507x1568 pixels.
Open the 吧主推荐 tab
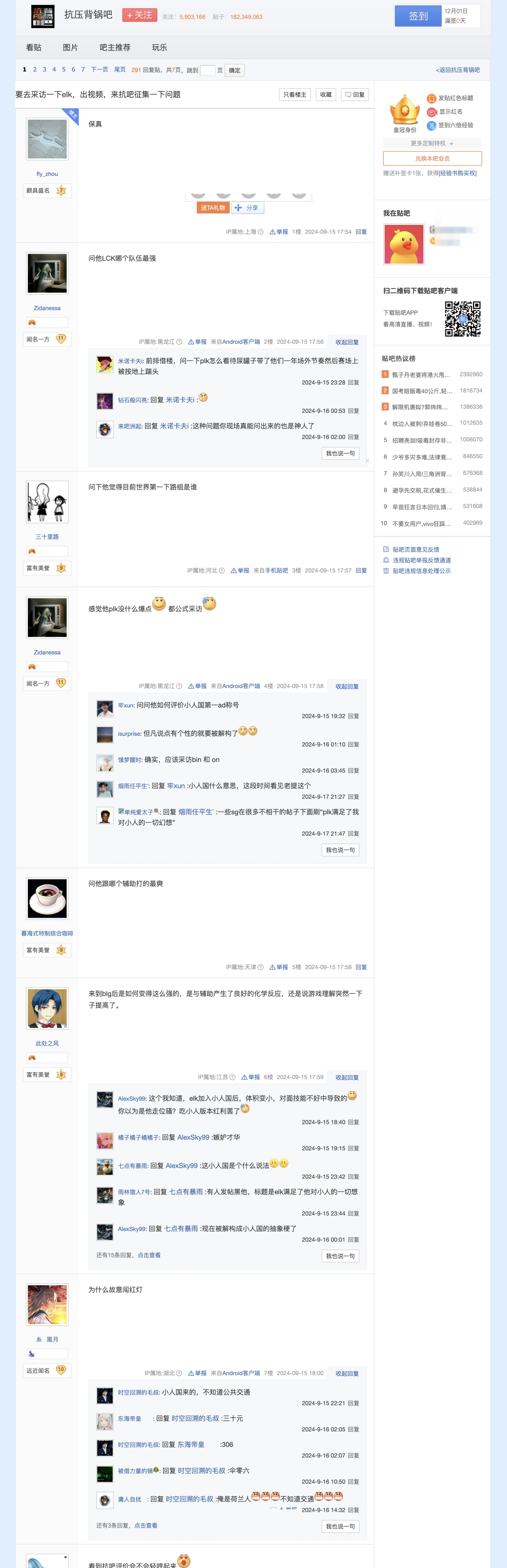115,47
